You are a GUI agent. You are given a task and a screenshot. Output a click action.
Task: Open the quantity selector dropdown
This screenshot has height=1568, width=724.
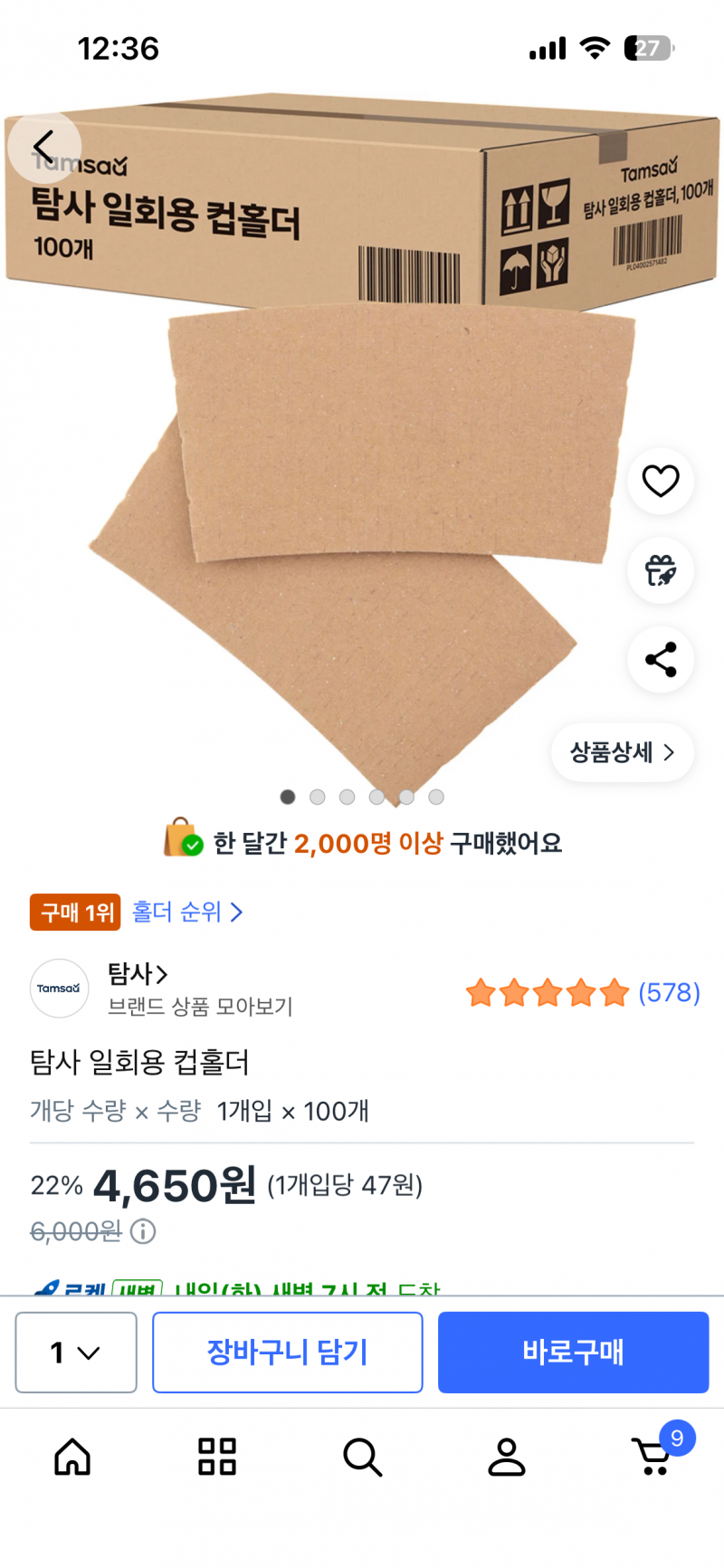tap(75, 1353)
